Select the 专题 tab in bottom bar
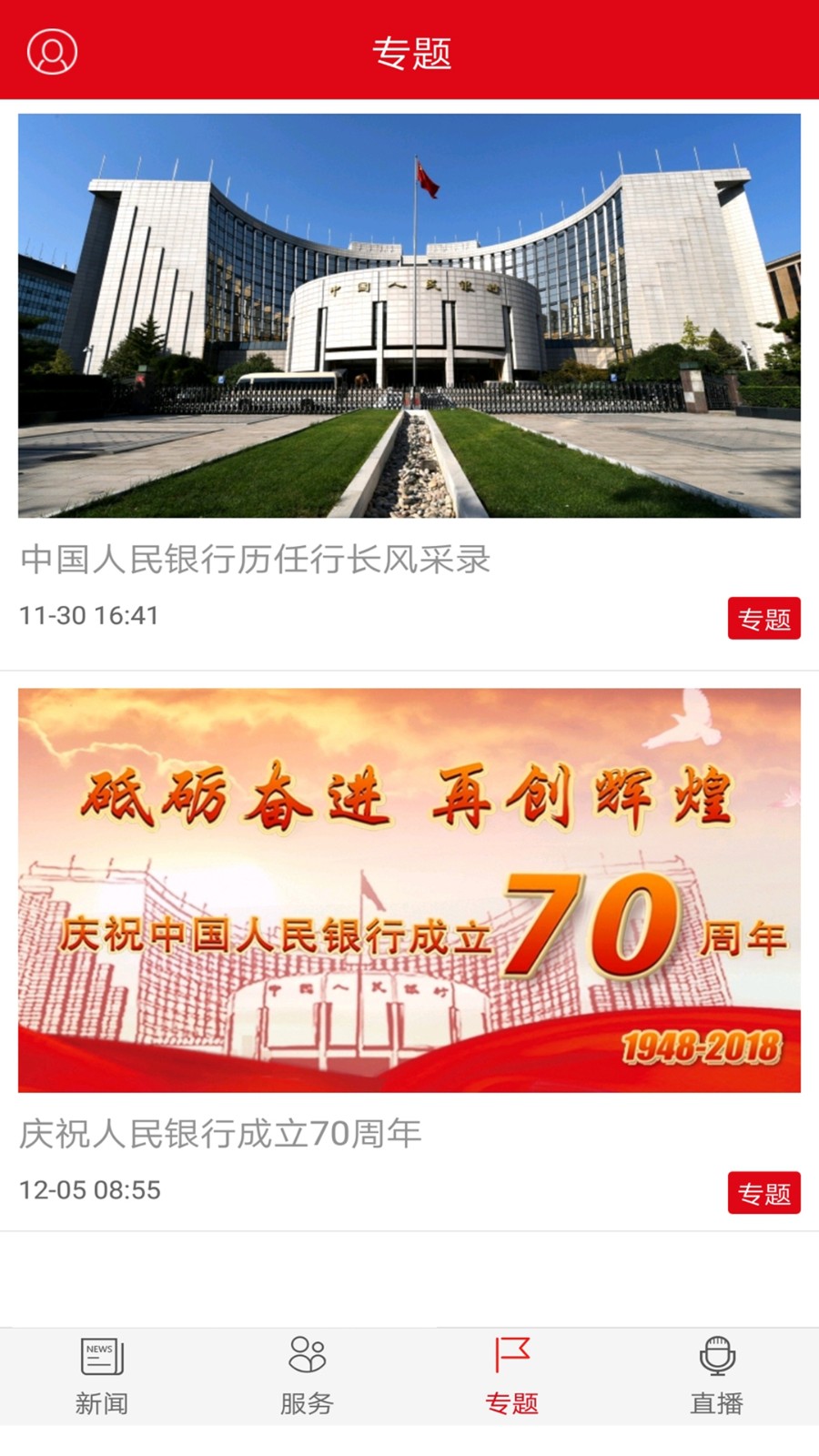The image size is (819, 1456). point(511,1376)
